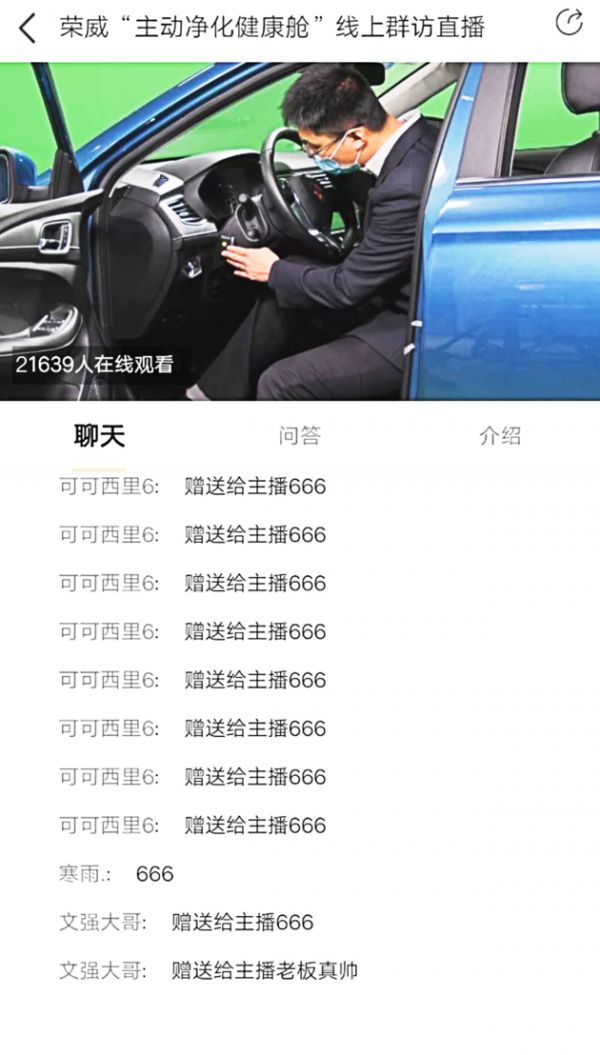Select the 聊天 tab
This screenshot has width=600, height=1055.
click(99, 436)
